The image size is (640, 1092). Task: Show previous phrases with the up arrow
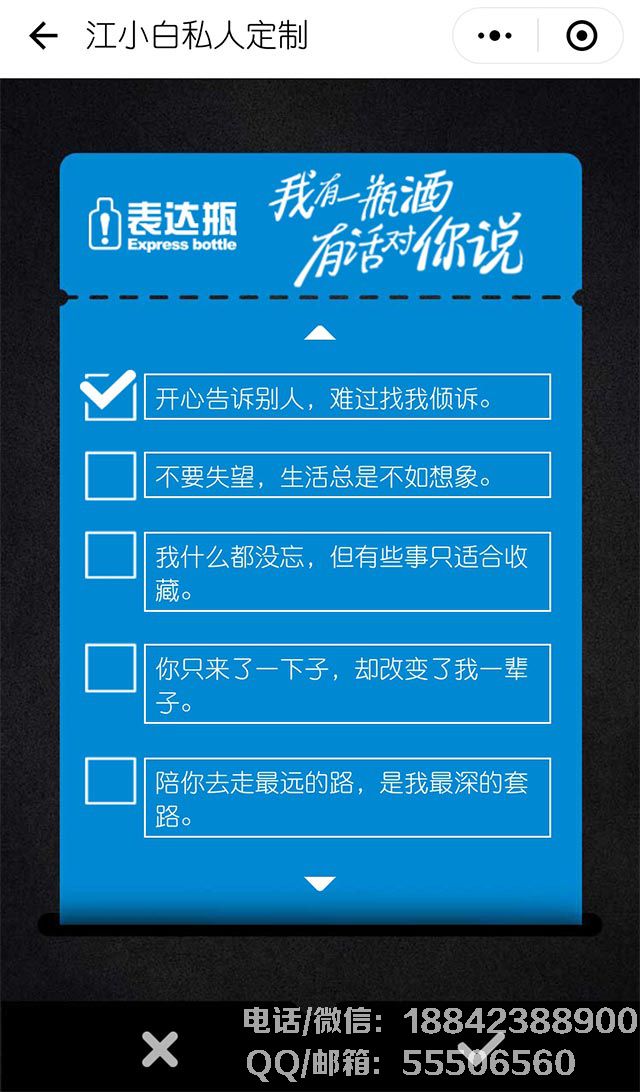point(320,333)
